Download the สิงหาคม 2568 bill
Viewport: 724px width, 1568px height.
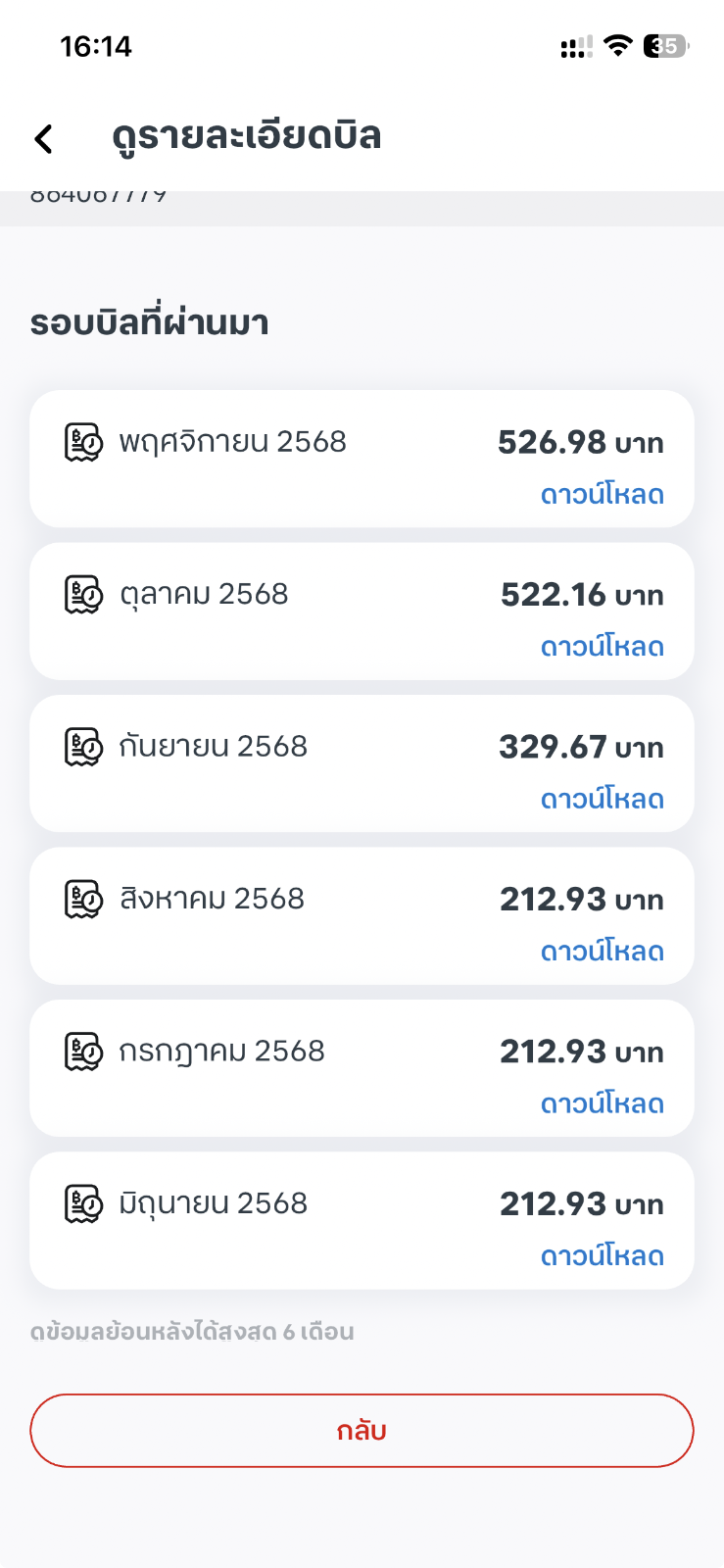pos(602,952)
